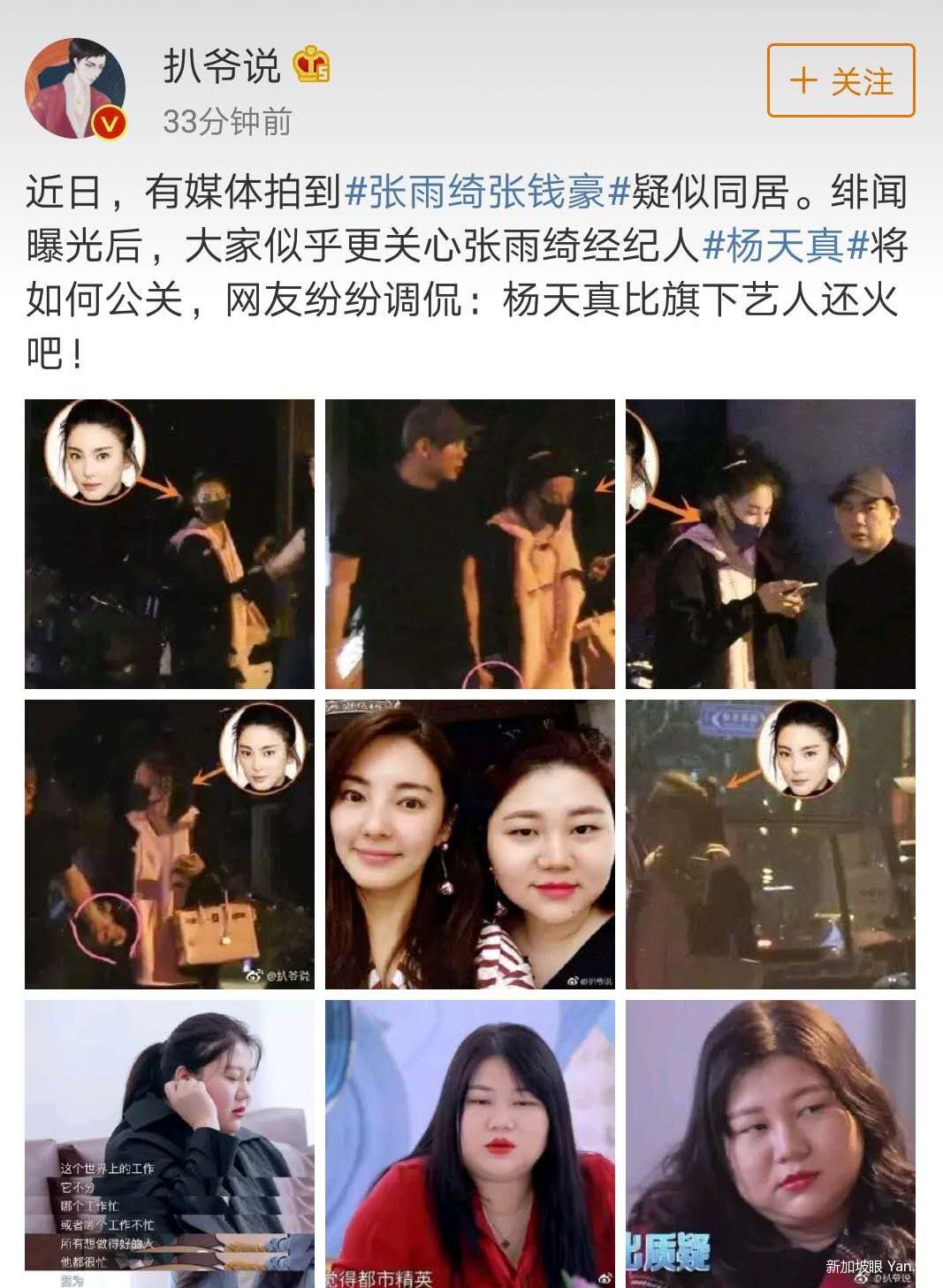This screenshot has height=1288, width=943.
Task: View photo of man in black t-shirt and cap
Action: click(470, 544)
